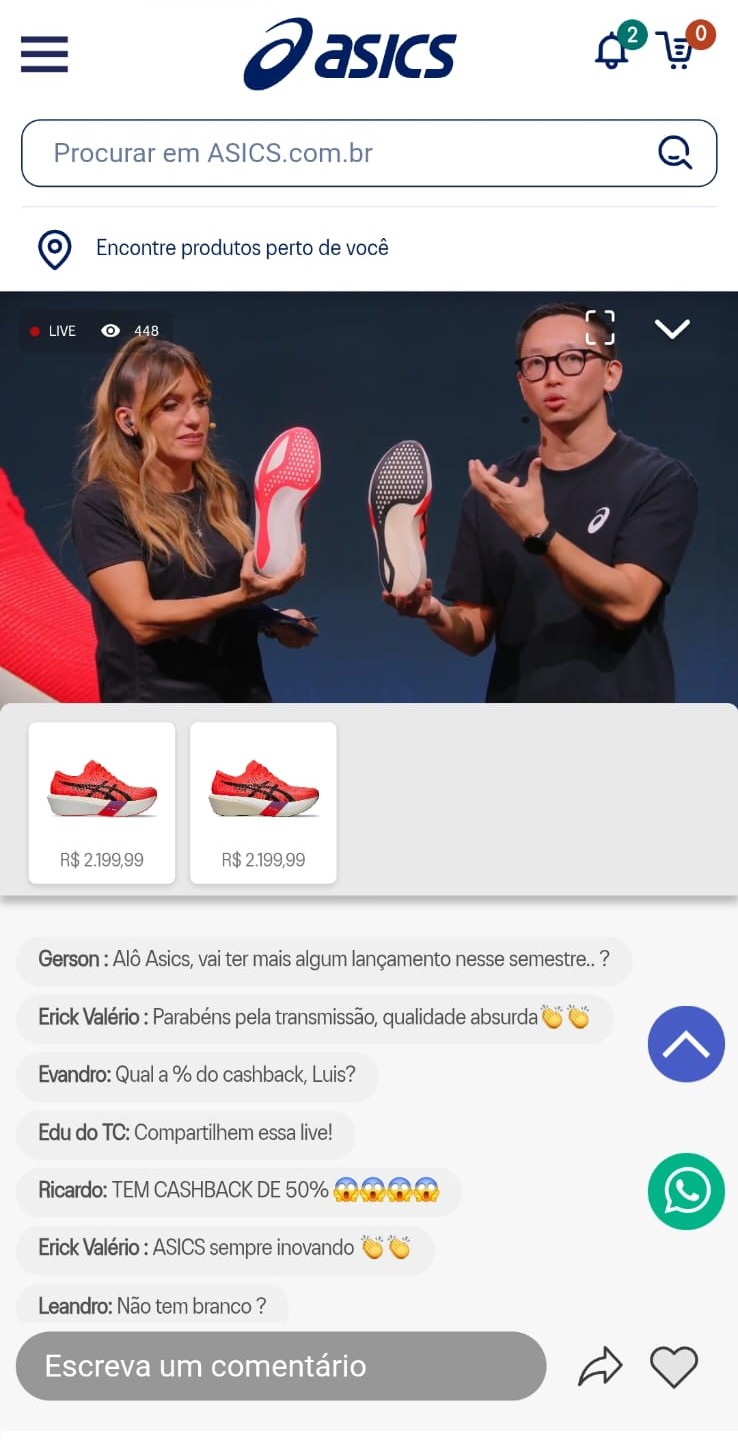Tap the ASICS.com.br search field
This screenshot has height=1440, width=738.
[340, 153]
